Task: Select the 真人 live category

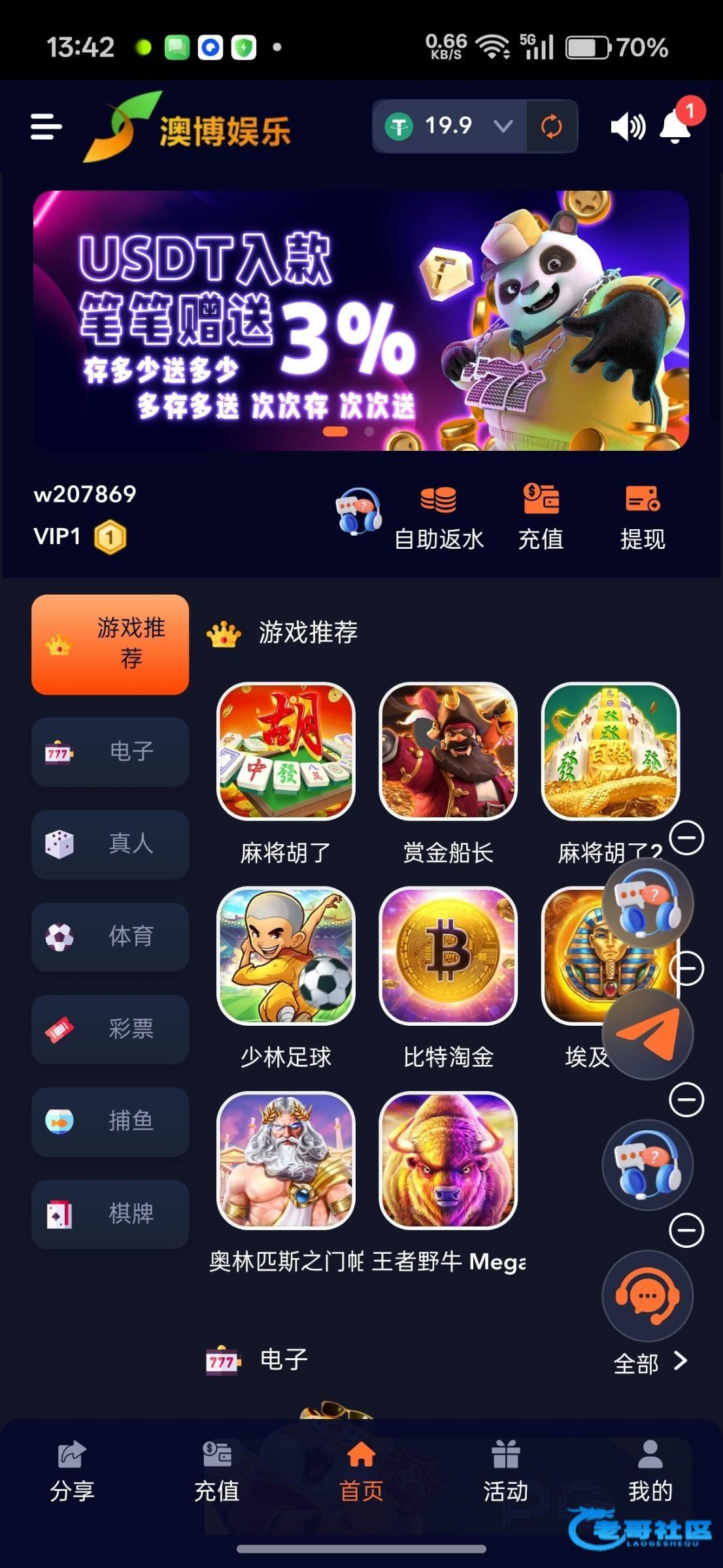Action: pyautogui.click(x=110, y=844)
